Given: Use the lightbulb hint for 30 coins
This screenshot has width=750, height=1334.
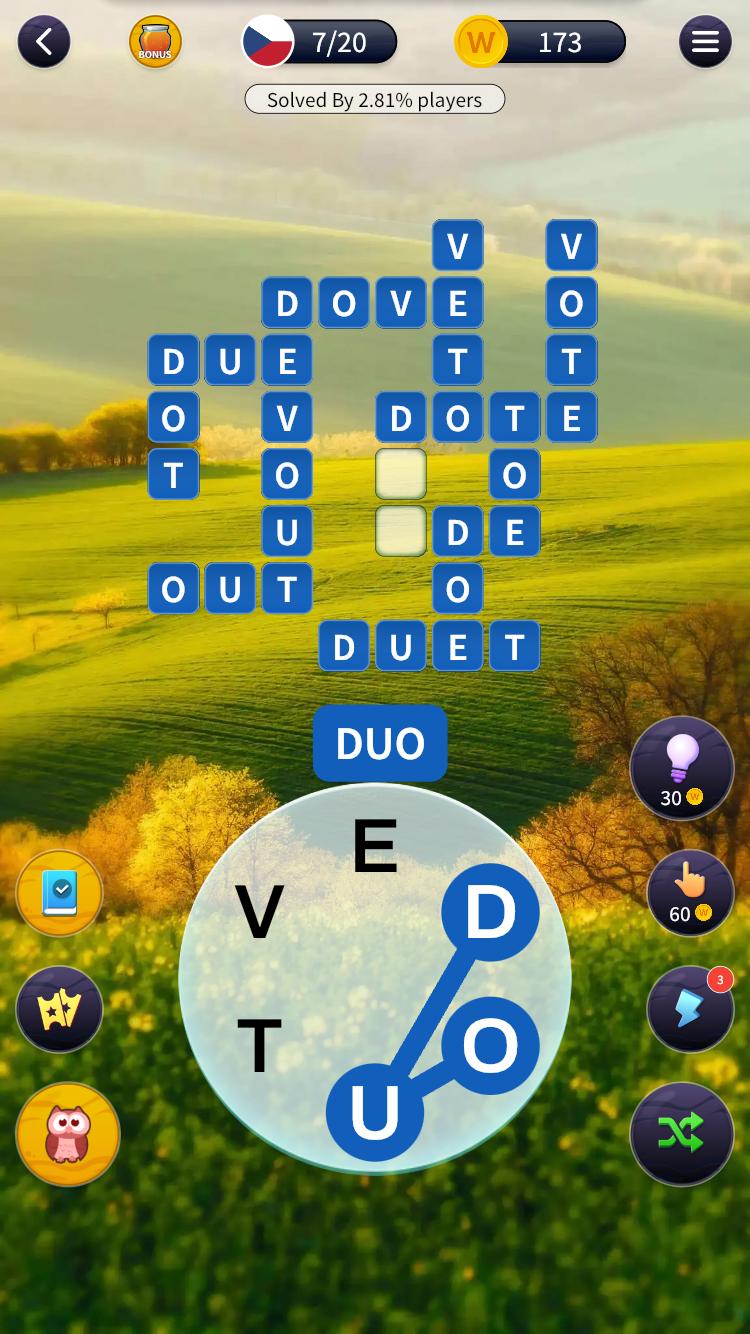Looking at the screenshot, I should click(x=682, y=768).
